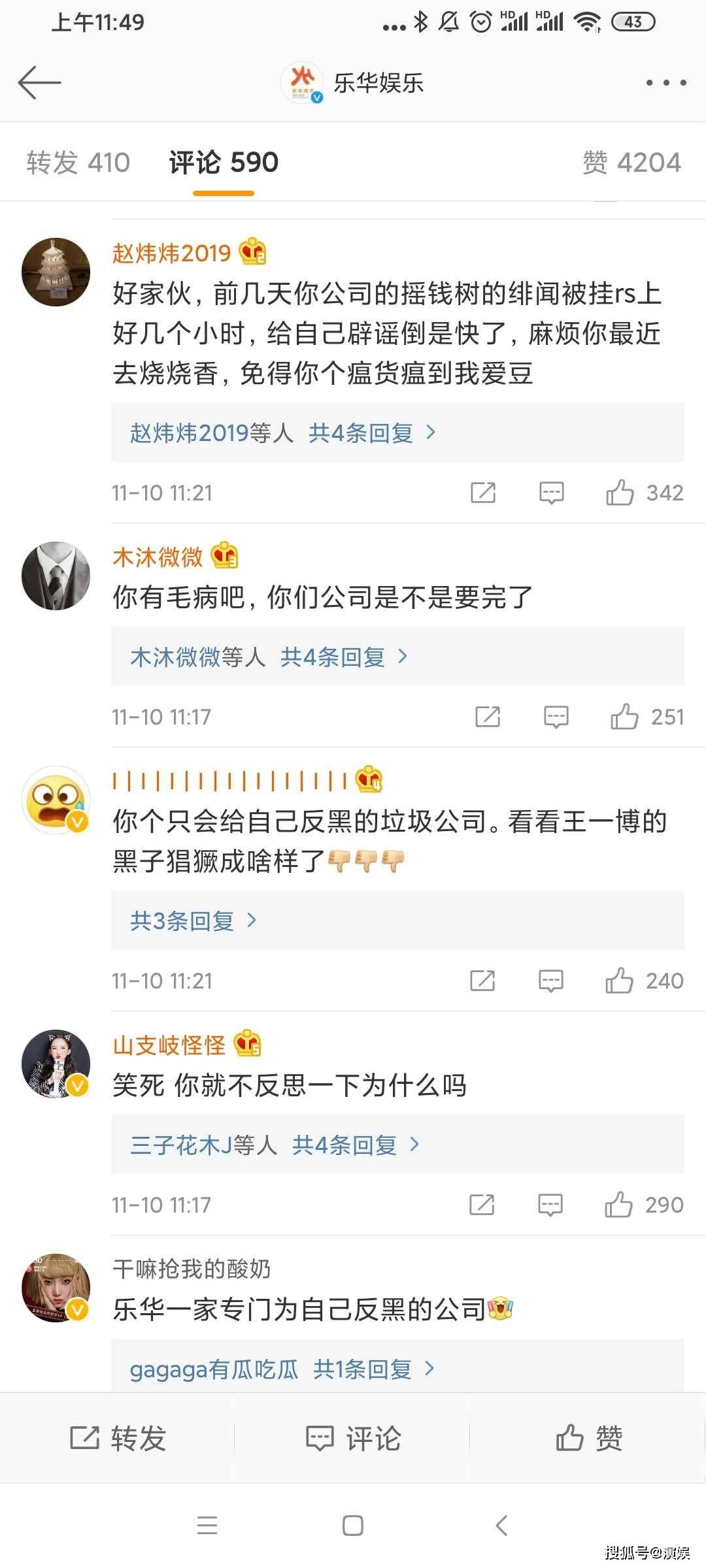Repost 木沐微微's comment via share icon

point(488,717)
